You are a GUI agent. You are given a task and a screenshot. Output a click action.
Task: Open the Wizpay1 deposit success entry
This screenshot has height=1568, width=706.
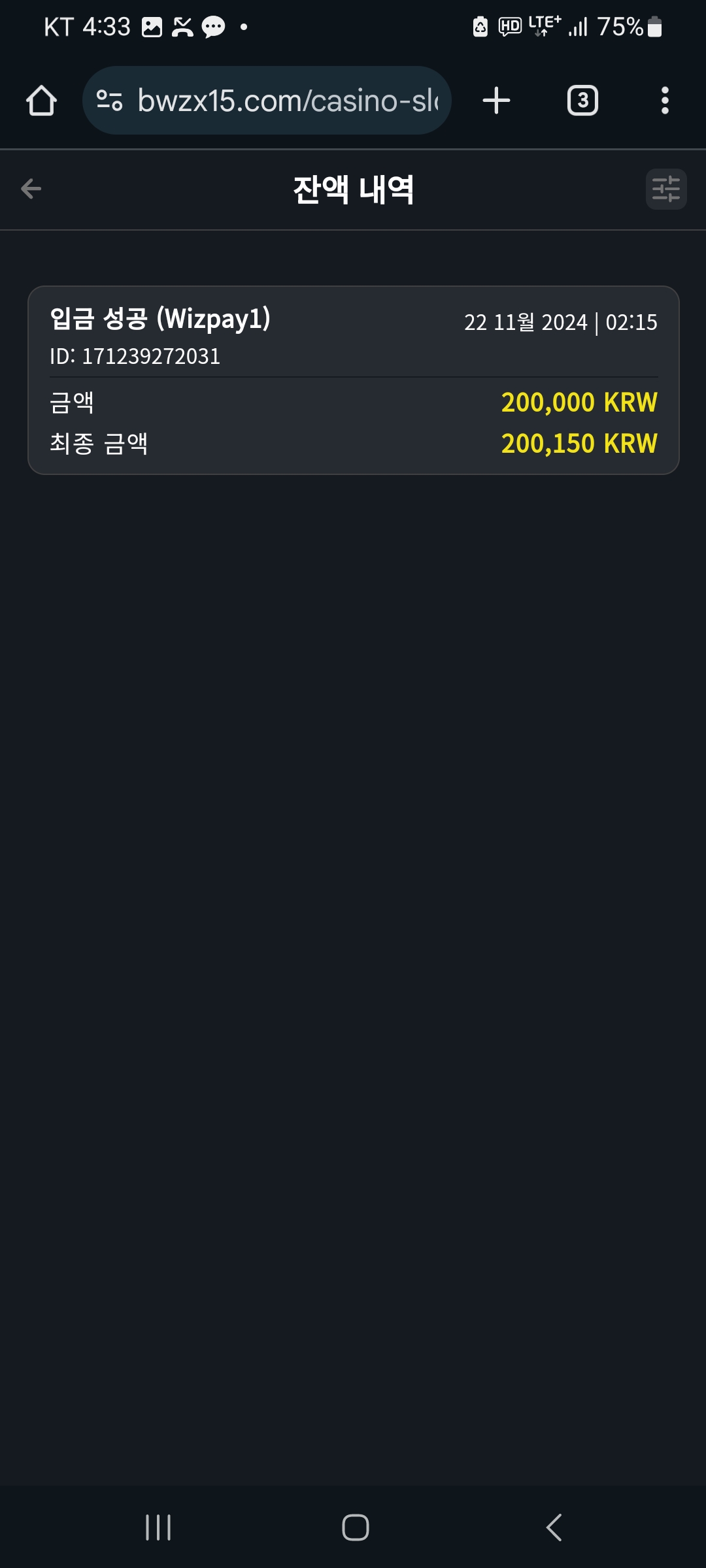pyautogui.click(x=354, y=380)
